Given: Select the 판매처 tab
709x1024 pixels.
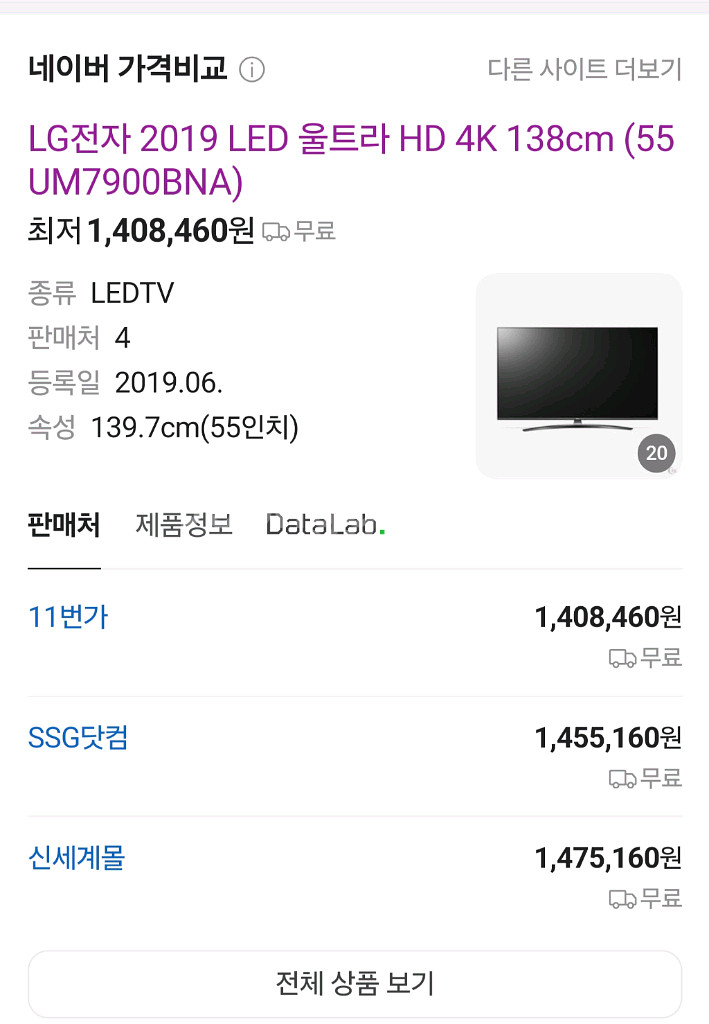Looking at the screenshot, I should tap(64, 525).
